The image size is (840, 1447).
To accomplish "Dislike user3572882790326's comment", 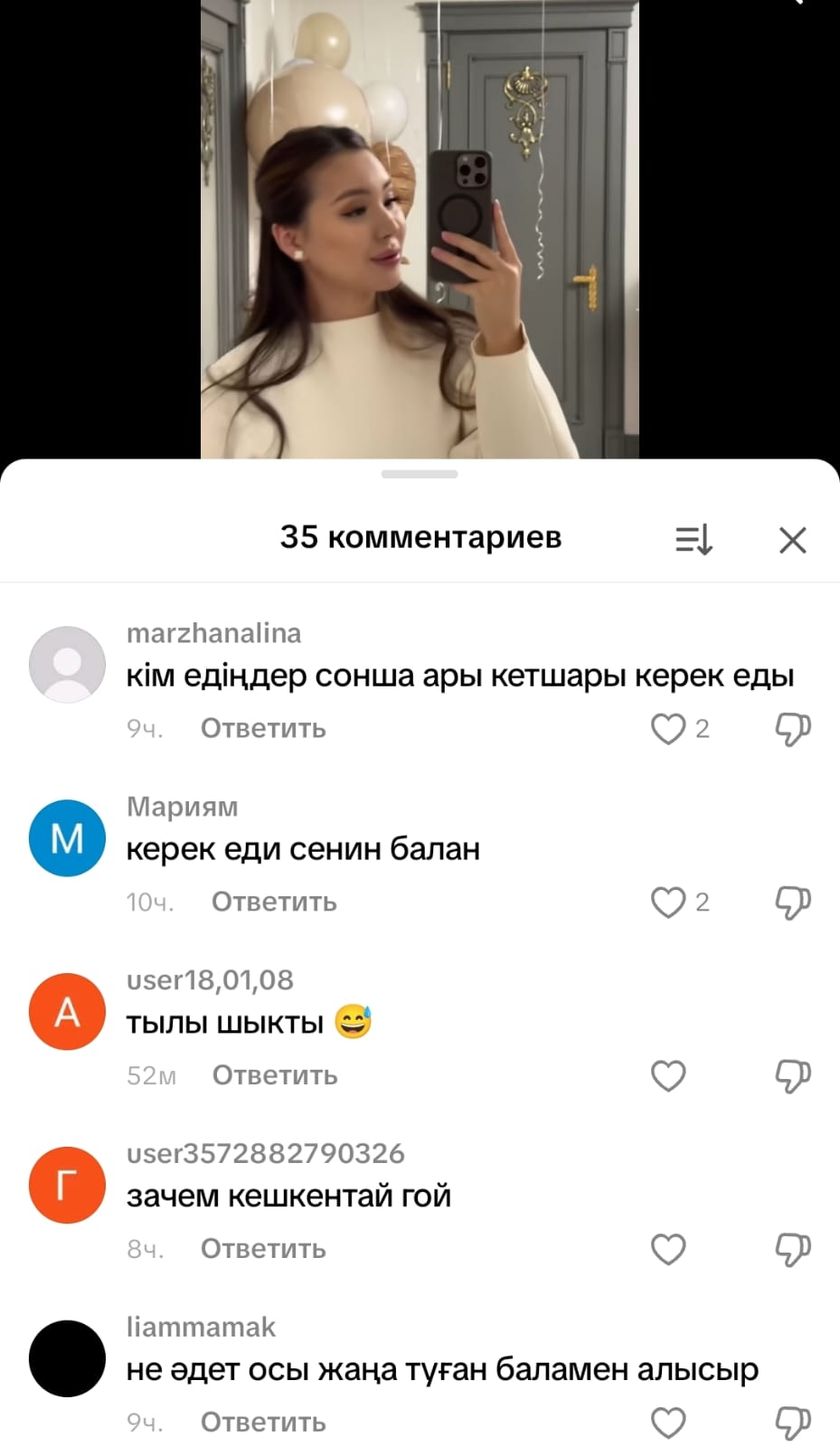I will pos(793,1250).
